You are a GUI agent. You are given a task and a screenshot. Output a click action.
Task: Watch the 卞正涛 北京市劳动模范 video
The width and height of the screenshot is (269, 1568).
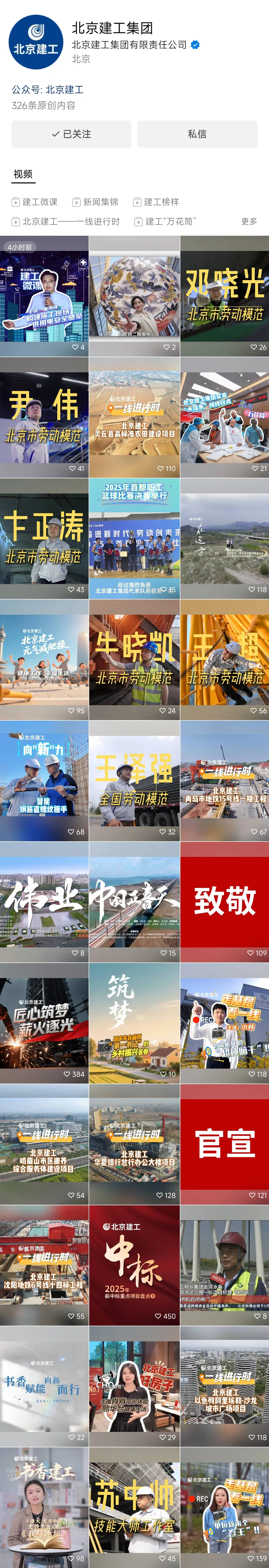pyautogui.click(x=44, y=538)
